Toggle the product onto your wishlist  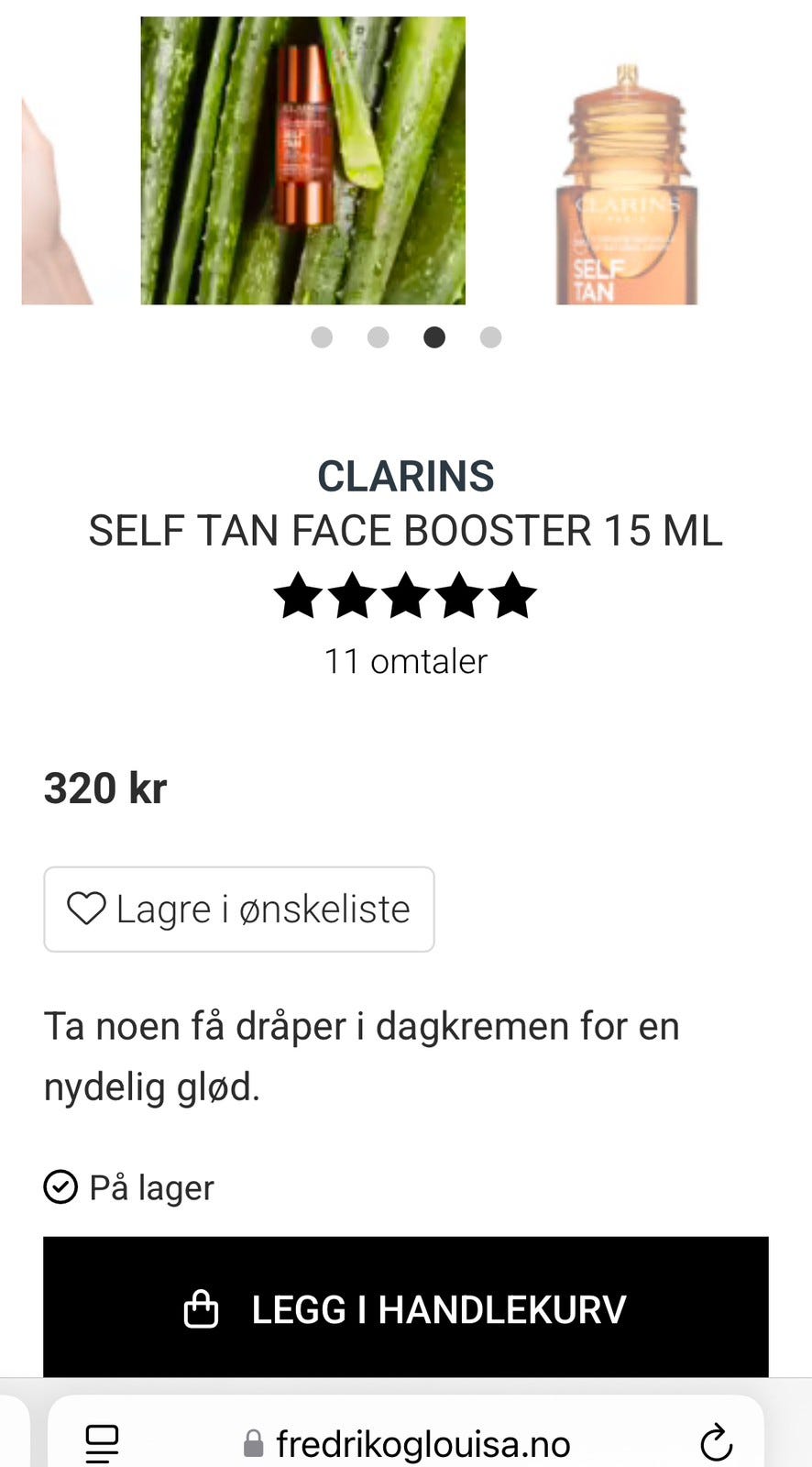[x=238, y=909]
